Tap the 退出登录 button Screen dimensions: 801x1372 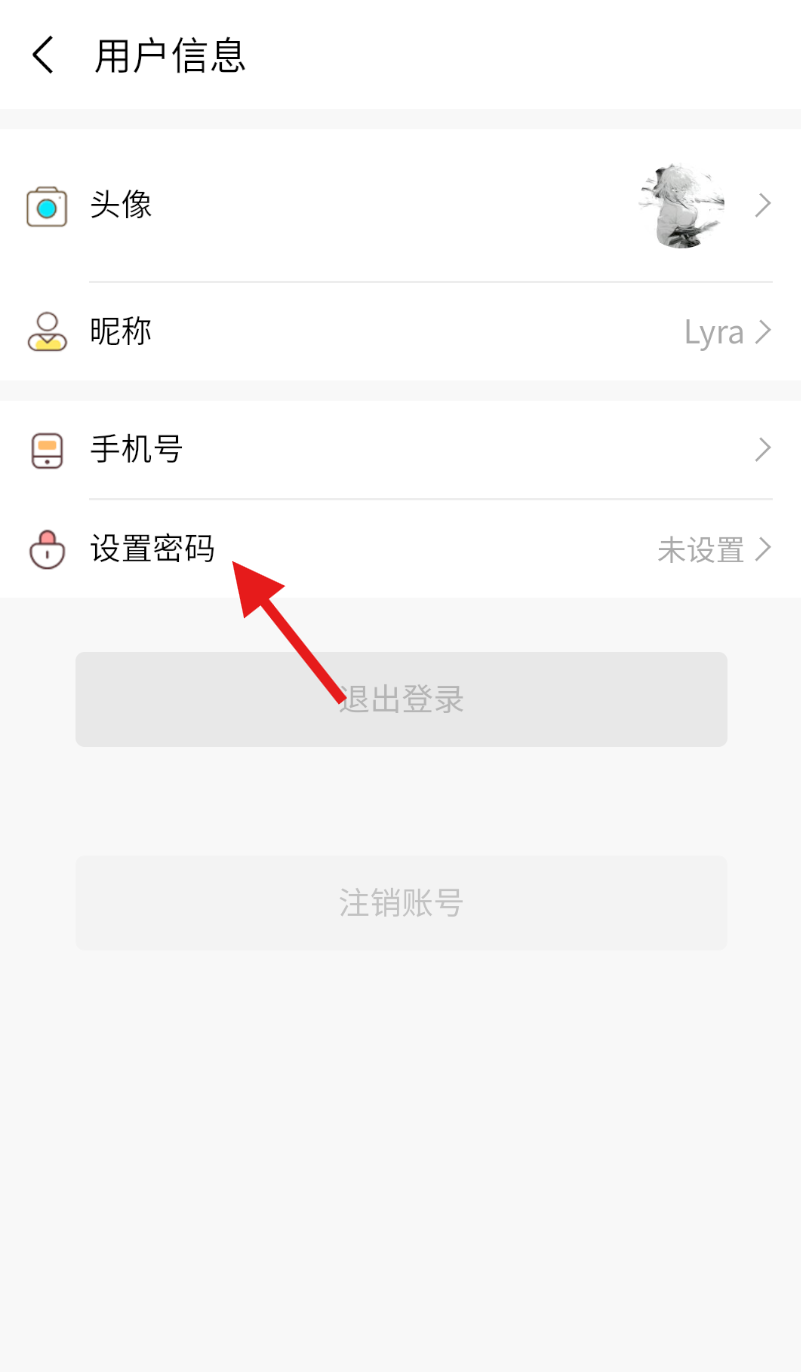(400, 699)
